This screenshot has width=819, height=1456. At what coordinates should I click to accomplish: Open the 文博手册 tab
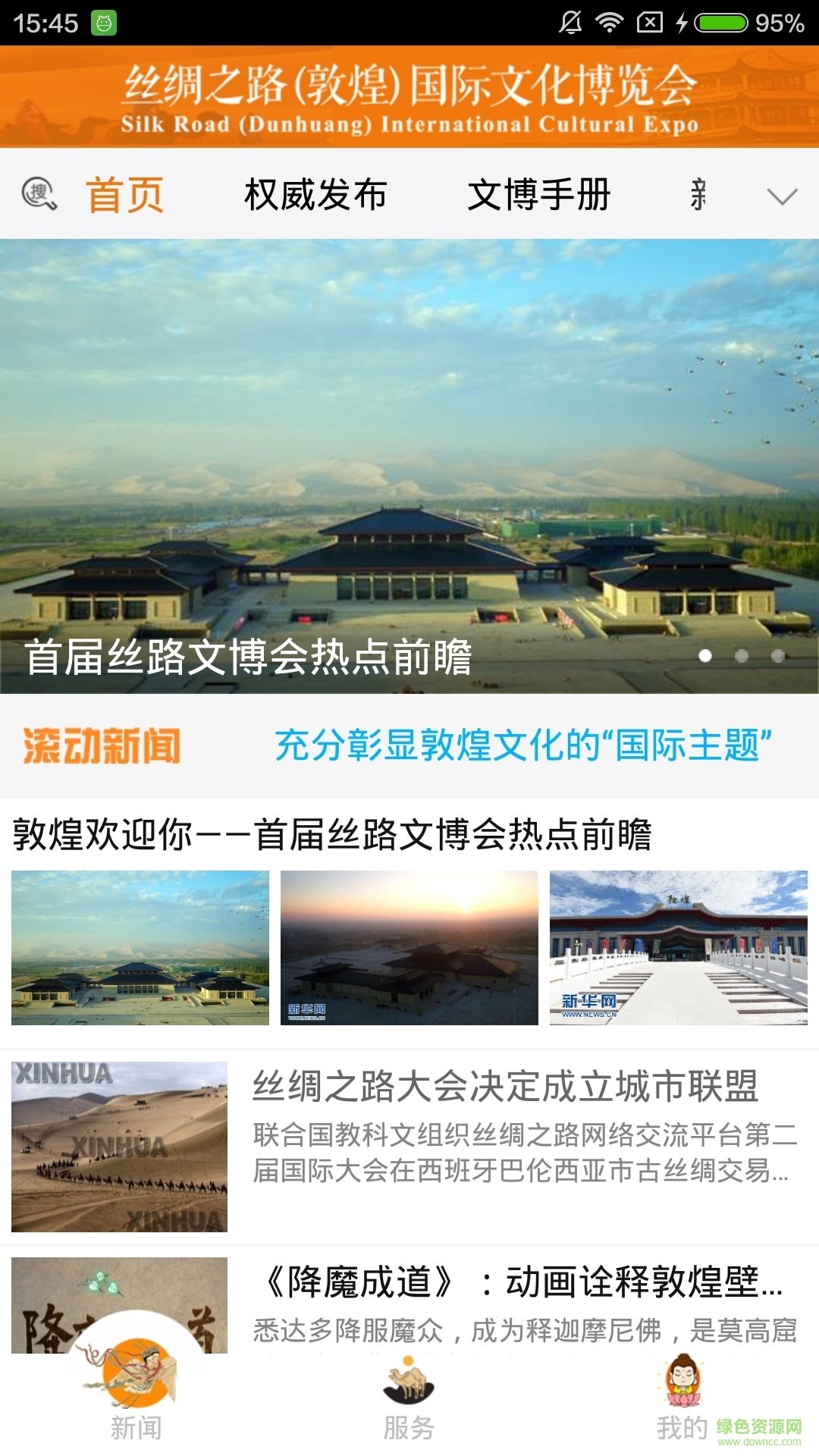pos(541,194)
